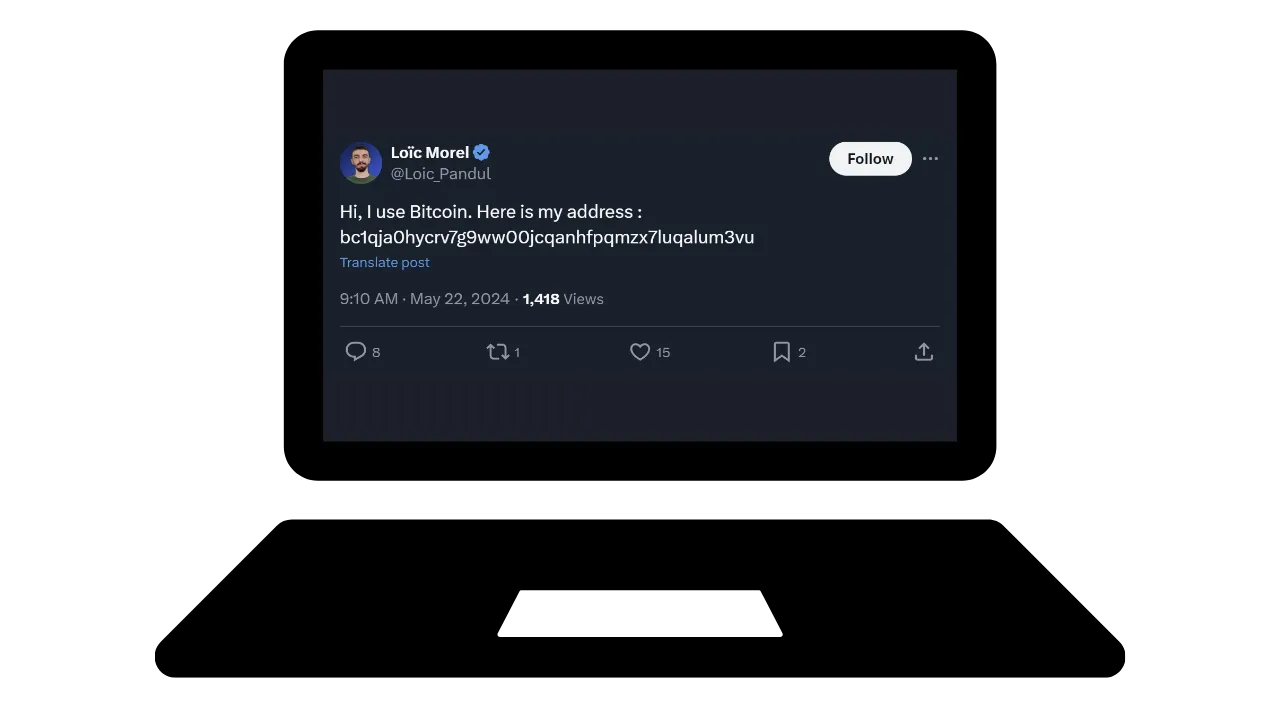Like the tweet
The width and height of the screenshot is (1280, 708).
(640, 351)
